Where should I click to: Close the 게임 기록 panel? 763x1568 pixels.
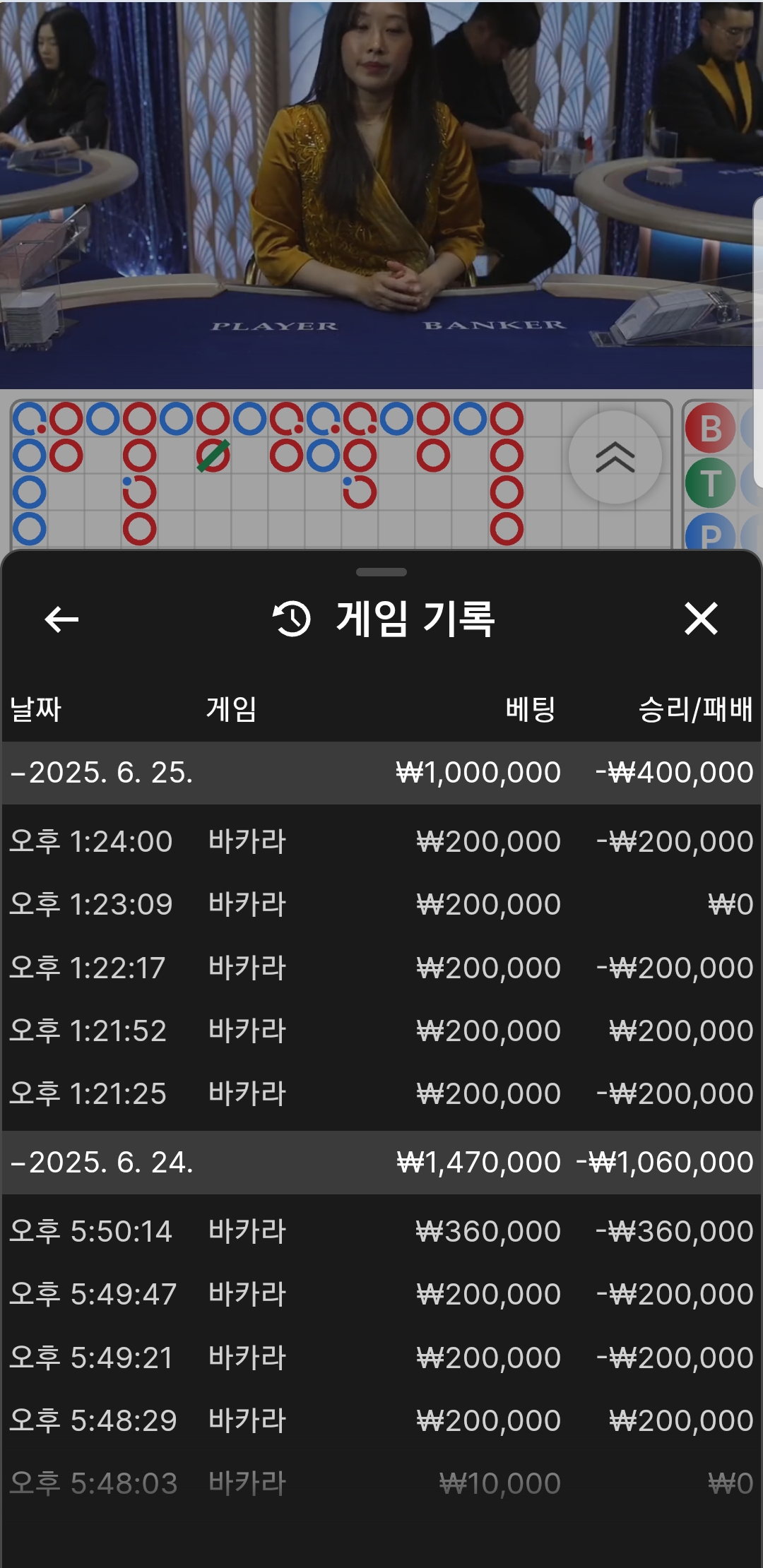pos(701,619)
